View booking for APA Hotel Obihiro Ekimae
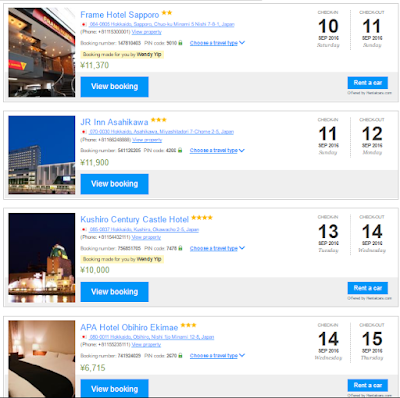 114,388
